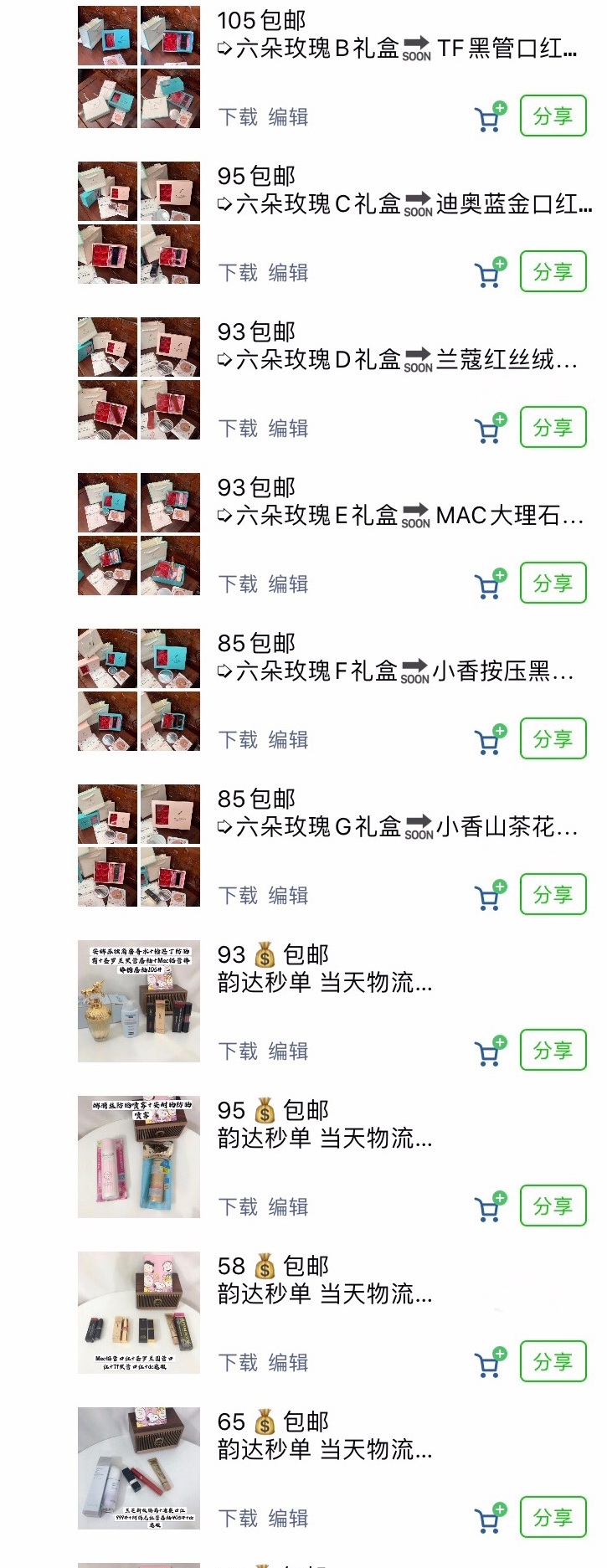Tap 下载 for the 58 包邮 item
The image size is (607, 1568).
[238, 1363]
